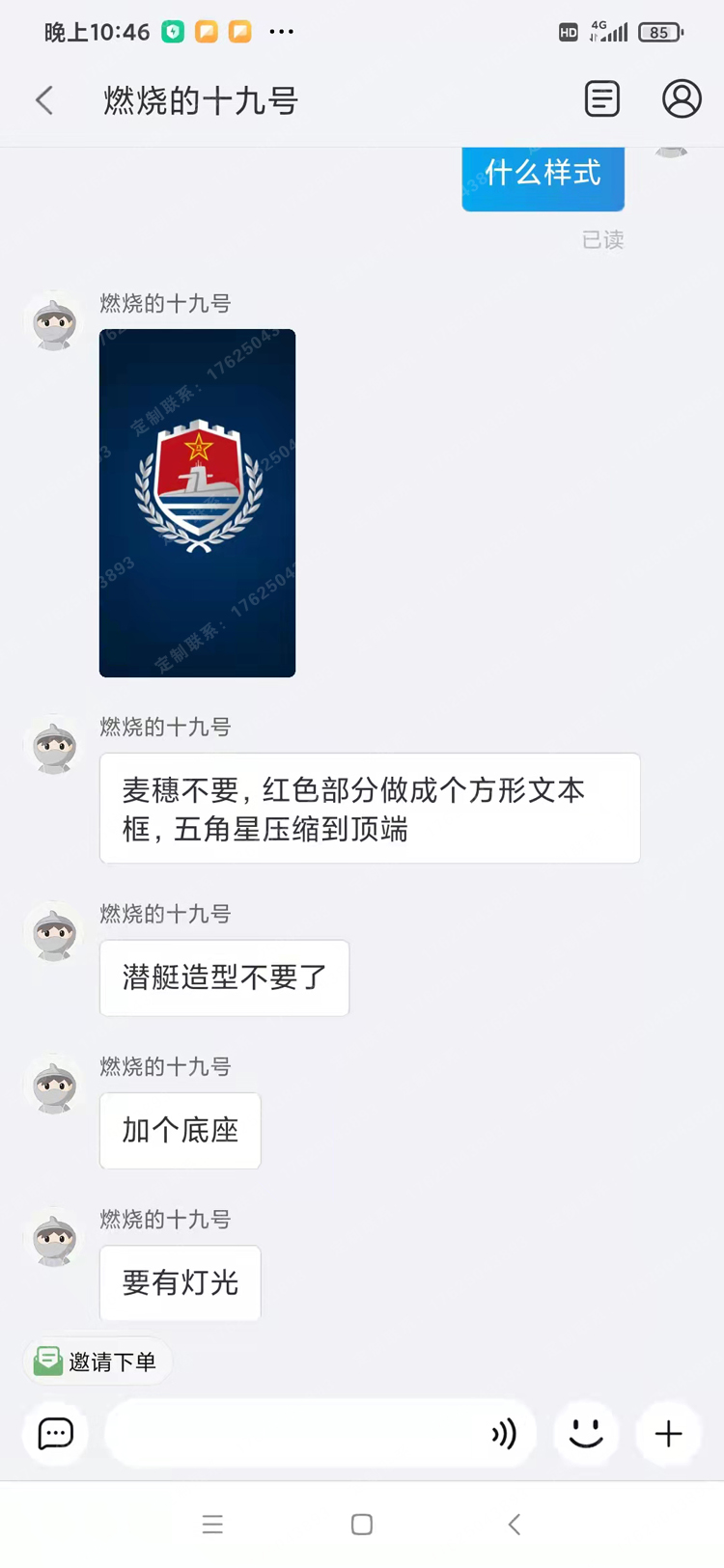The height and width of the screenshot is (1568, 724).
Task: Switch to voice input in the message bar
Action: click(503, 1434)
